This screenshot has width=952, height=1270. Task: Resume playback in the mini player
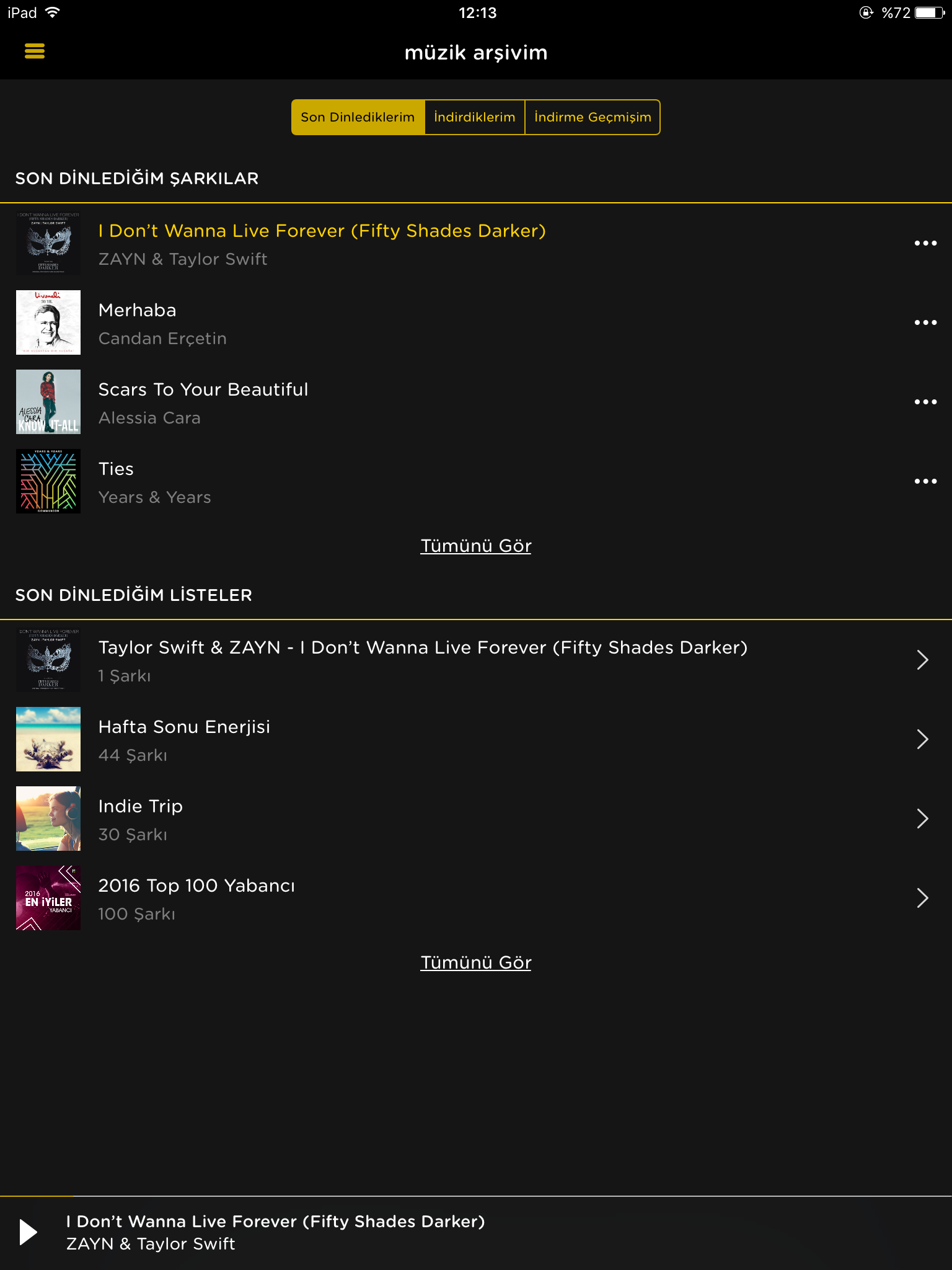click(28, 1232)
